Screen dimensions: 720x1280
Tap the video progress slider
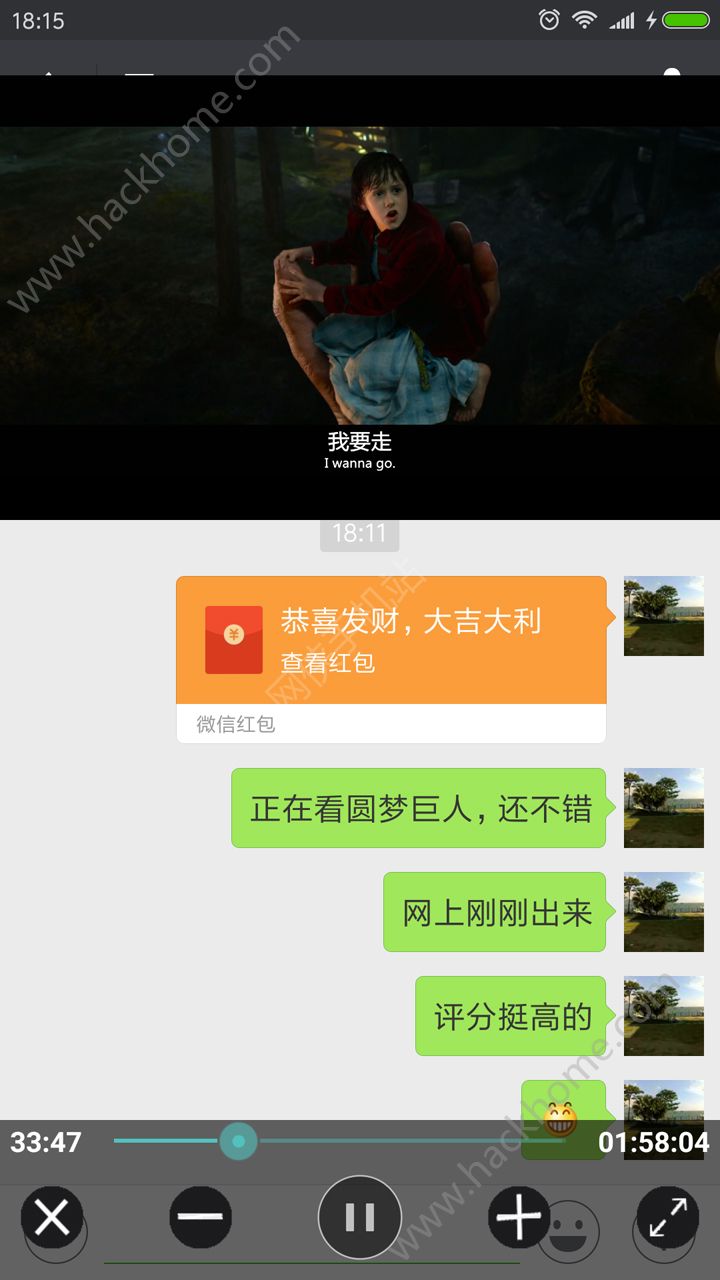coord(238,1141)
